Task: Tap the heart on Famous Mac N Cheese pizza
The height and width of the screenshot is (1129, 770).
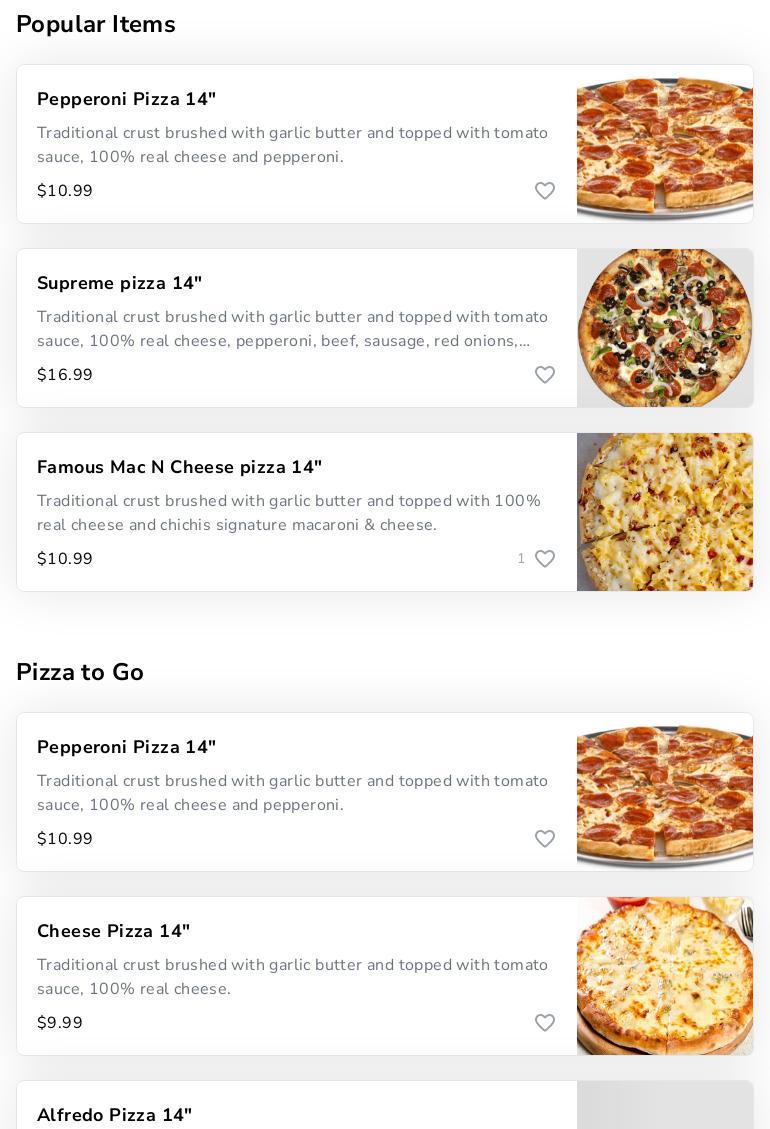Action: click(545, 559)
